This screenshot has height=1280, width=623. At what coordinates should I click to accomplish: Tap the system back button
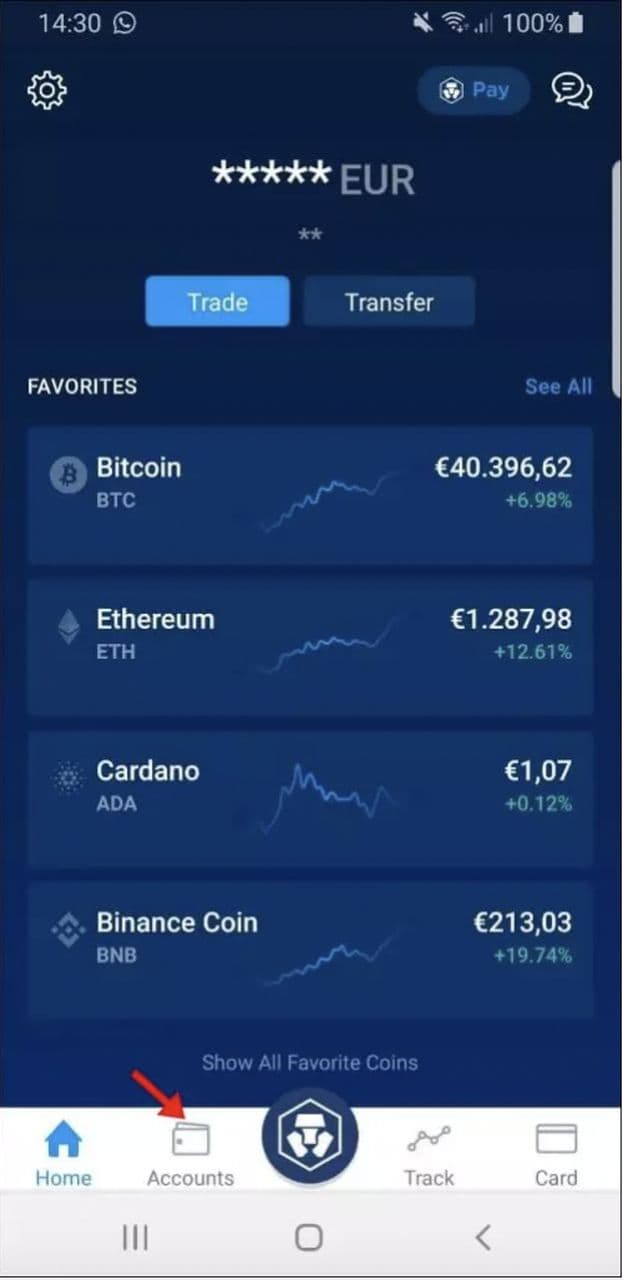tap(483, 1238)
